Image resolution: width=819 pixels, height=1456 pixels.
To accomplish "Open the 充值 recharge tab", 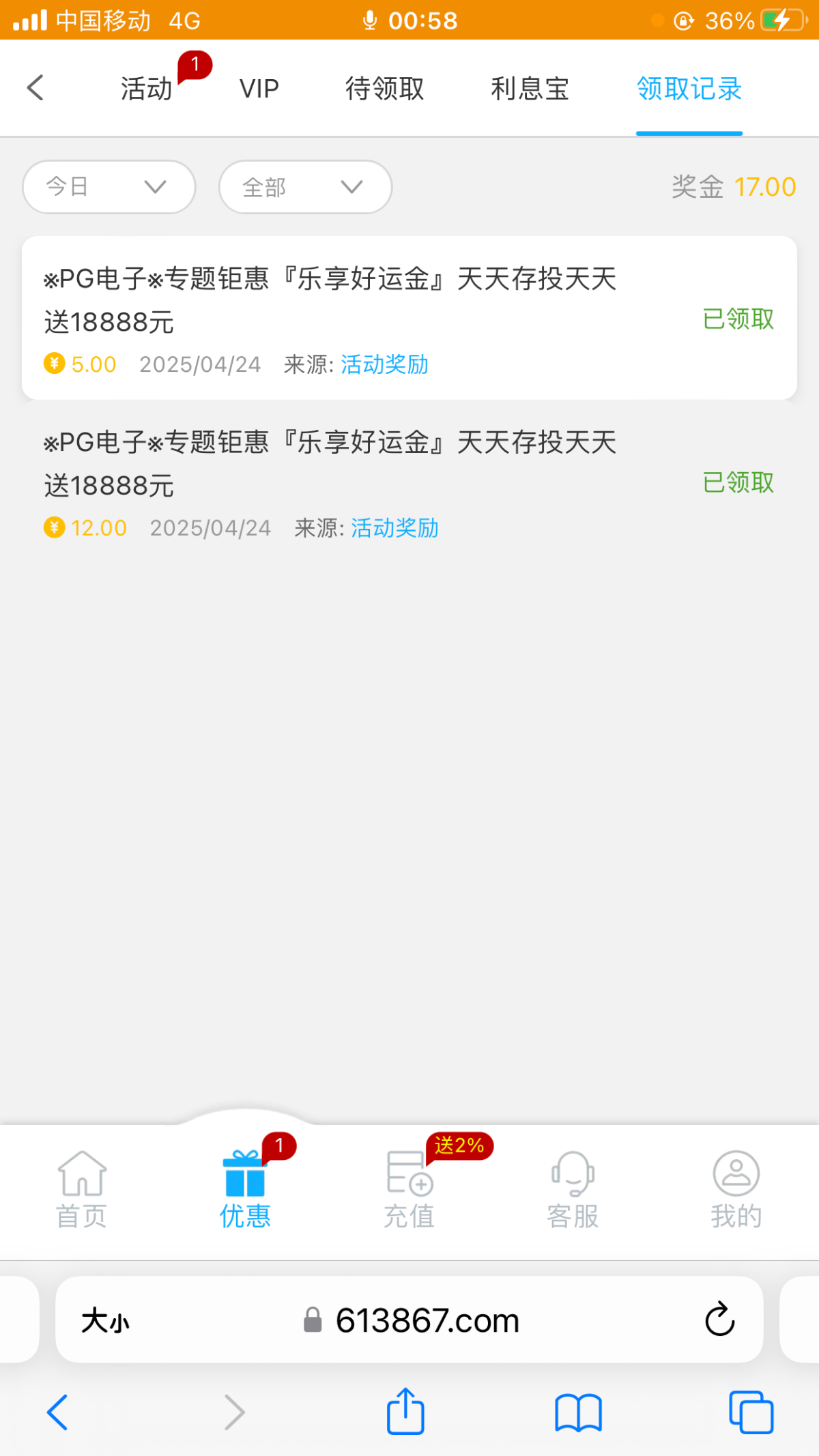I will [409, 1190].
